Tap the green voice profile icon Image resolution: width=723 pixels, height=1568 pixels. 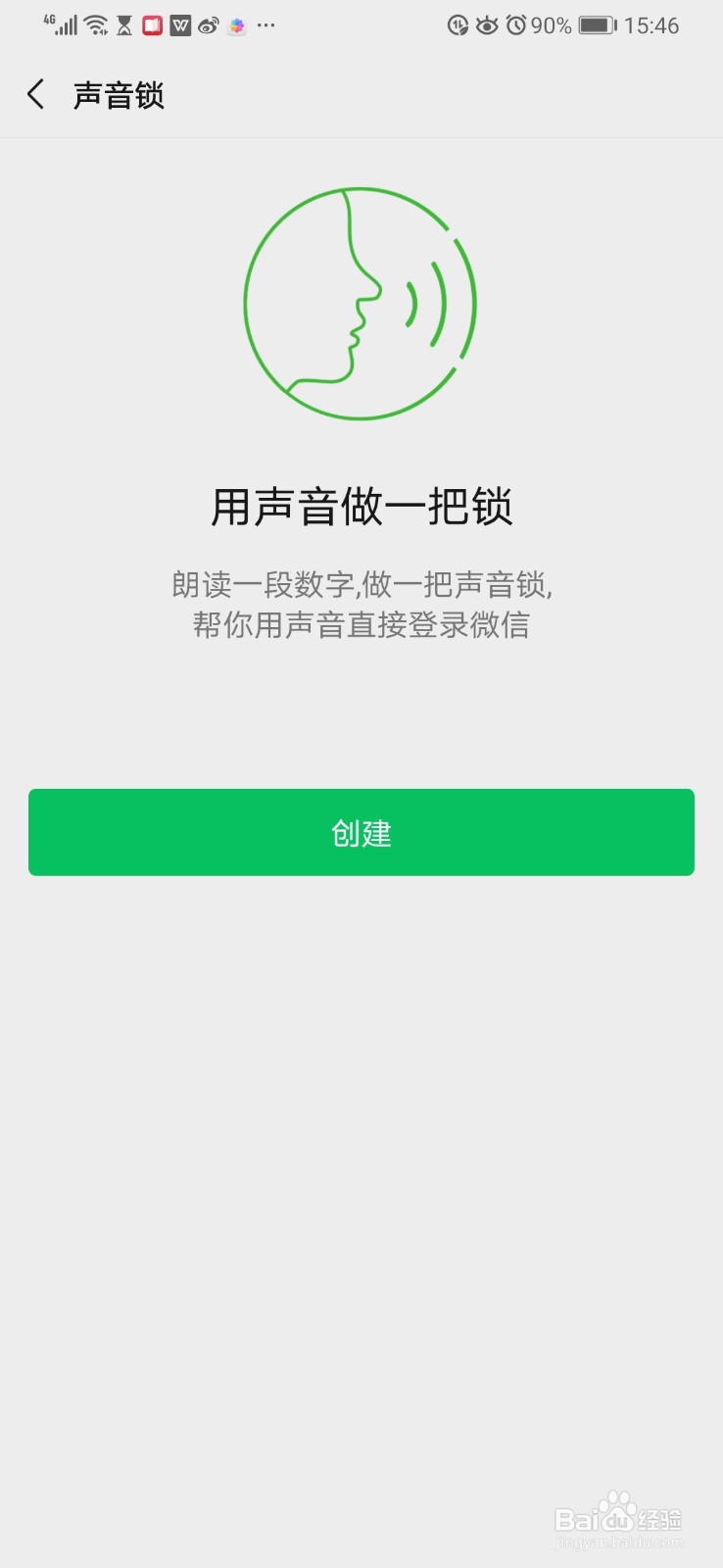pos(361,304)
